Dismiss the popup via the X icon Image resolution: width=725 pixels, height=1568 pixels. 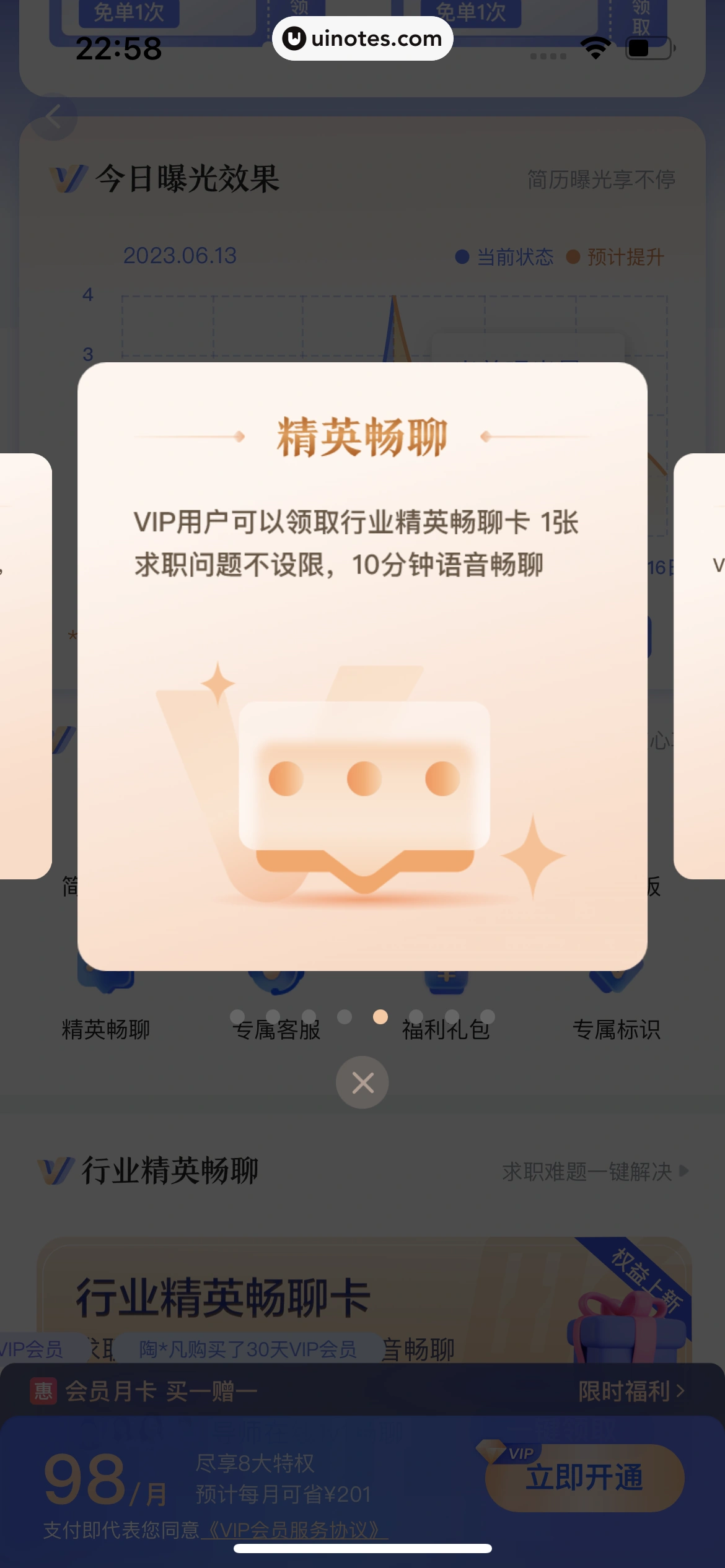coord(362,1082)
